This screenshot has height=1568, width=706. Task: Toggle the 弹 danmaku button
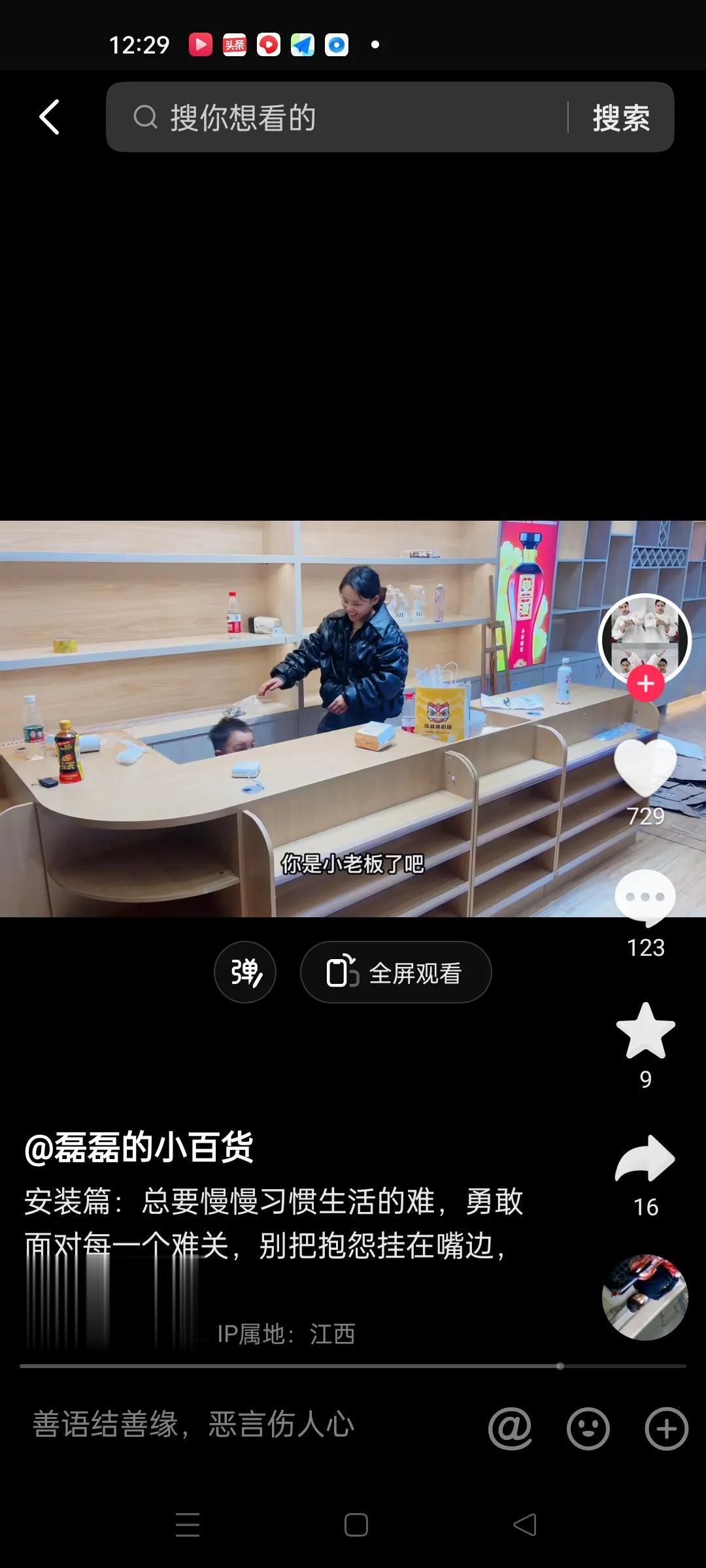click(245, 972)
